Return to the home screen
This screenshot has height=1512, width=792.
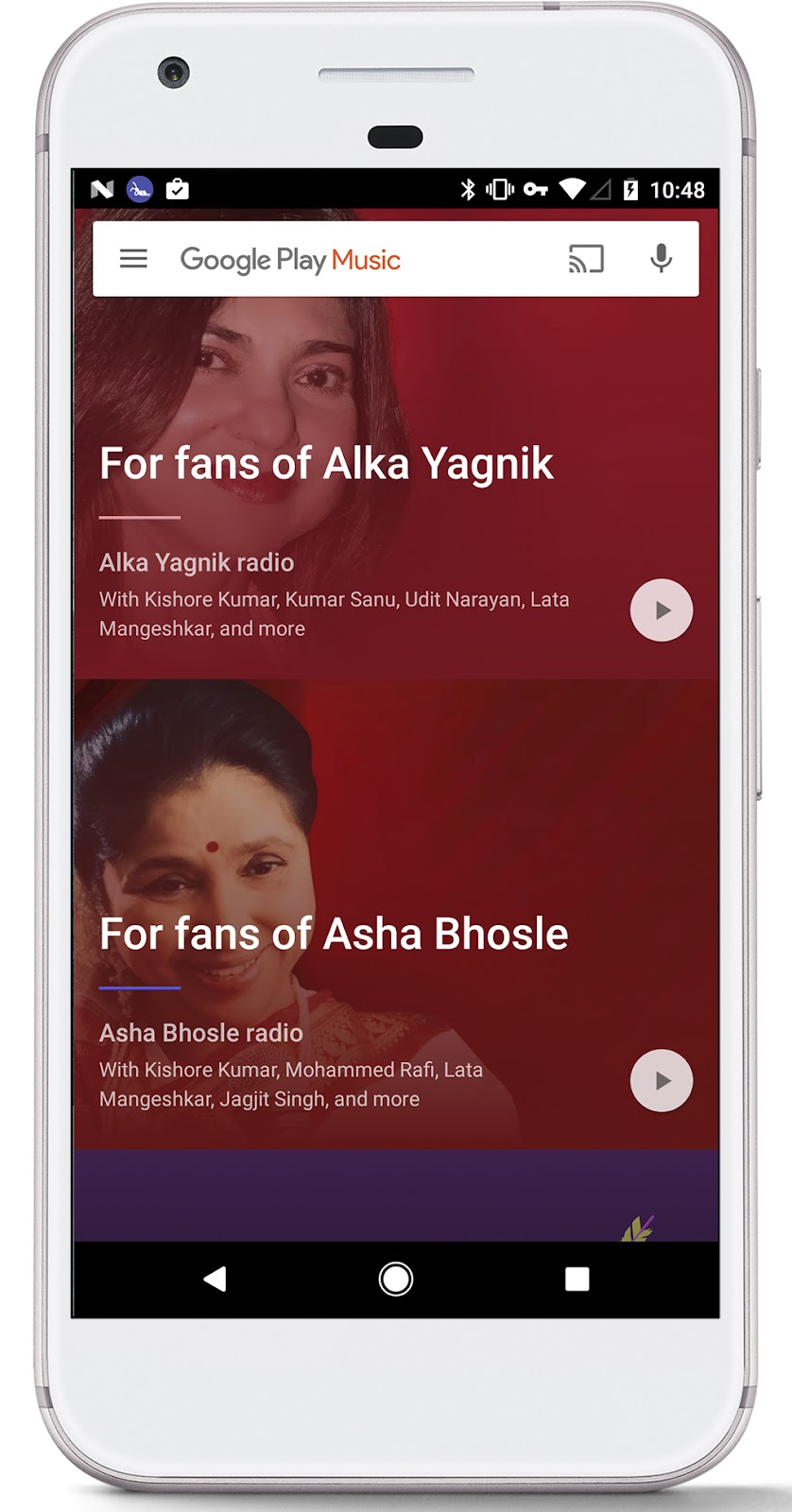click(396, 1279)
